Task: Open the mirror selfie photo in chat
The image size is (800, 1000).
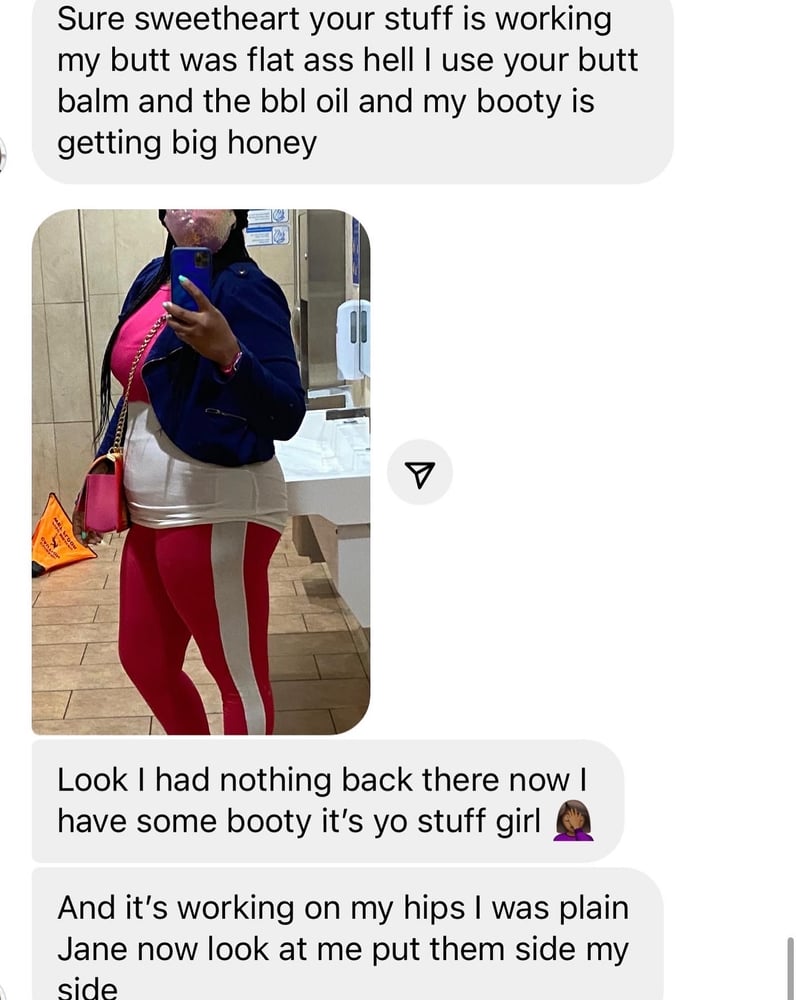Action: tap(201, 472)
